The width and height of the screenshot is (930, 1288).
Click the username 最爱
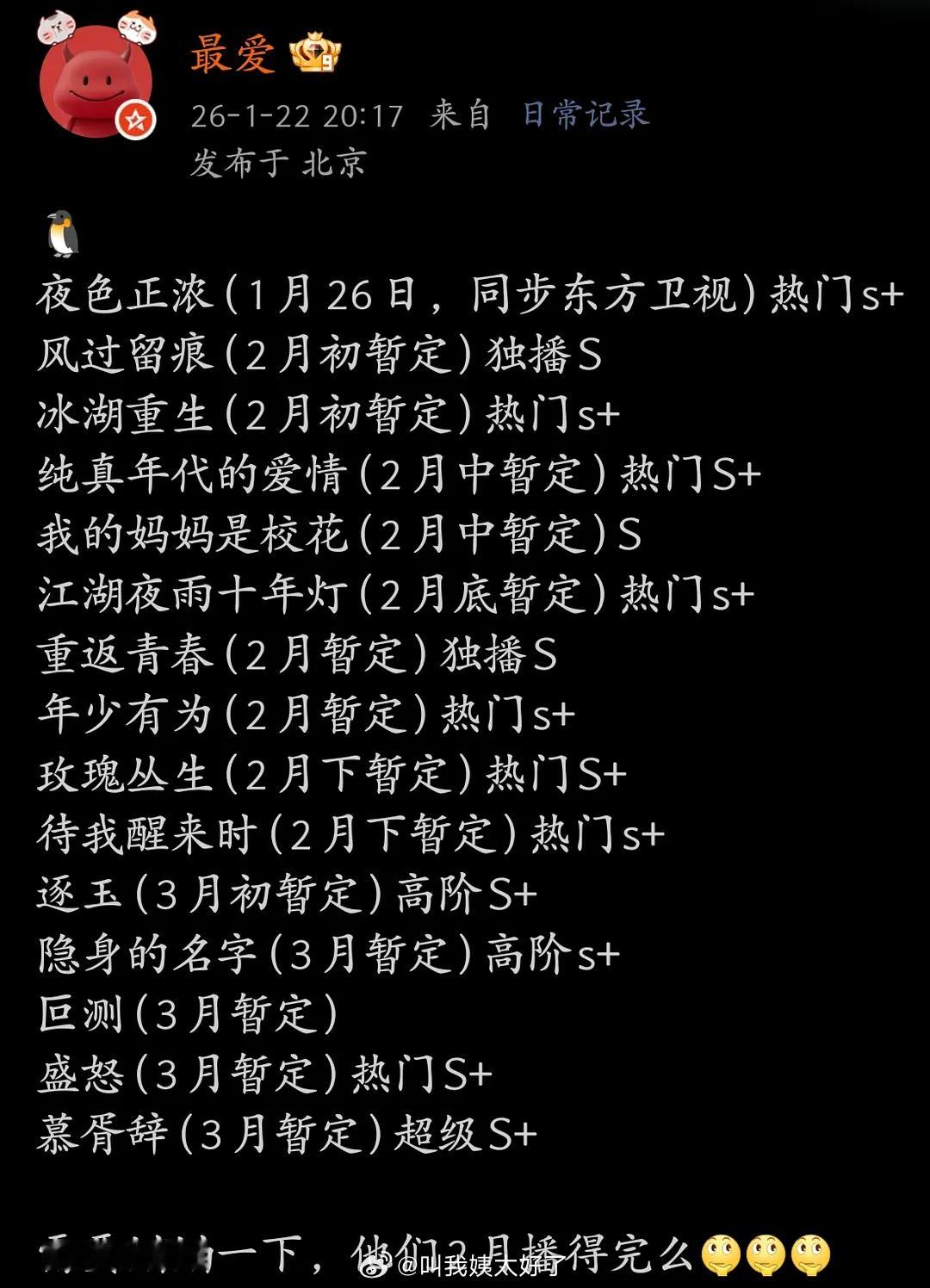(226, 53)
